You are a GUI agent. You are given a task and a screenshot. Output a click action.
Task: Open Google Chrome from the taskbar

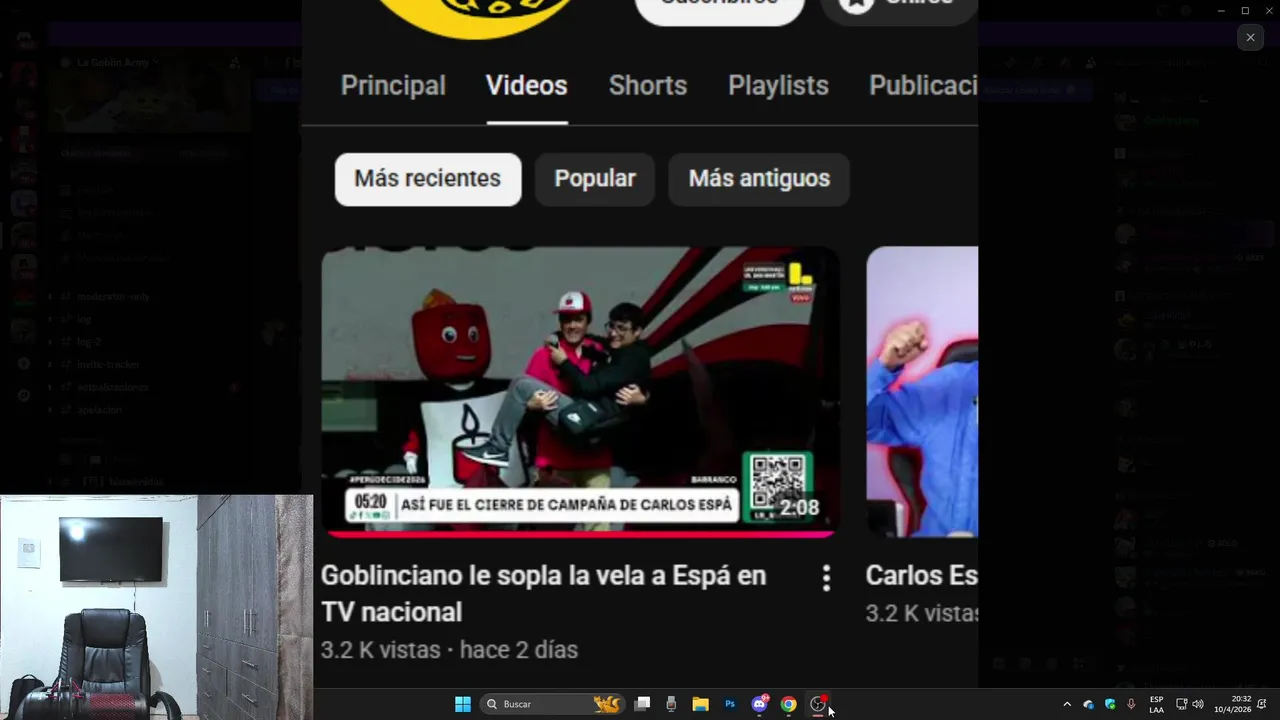click(788, 704)
